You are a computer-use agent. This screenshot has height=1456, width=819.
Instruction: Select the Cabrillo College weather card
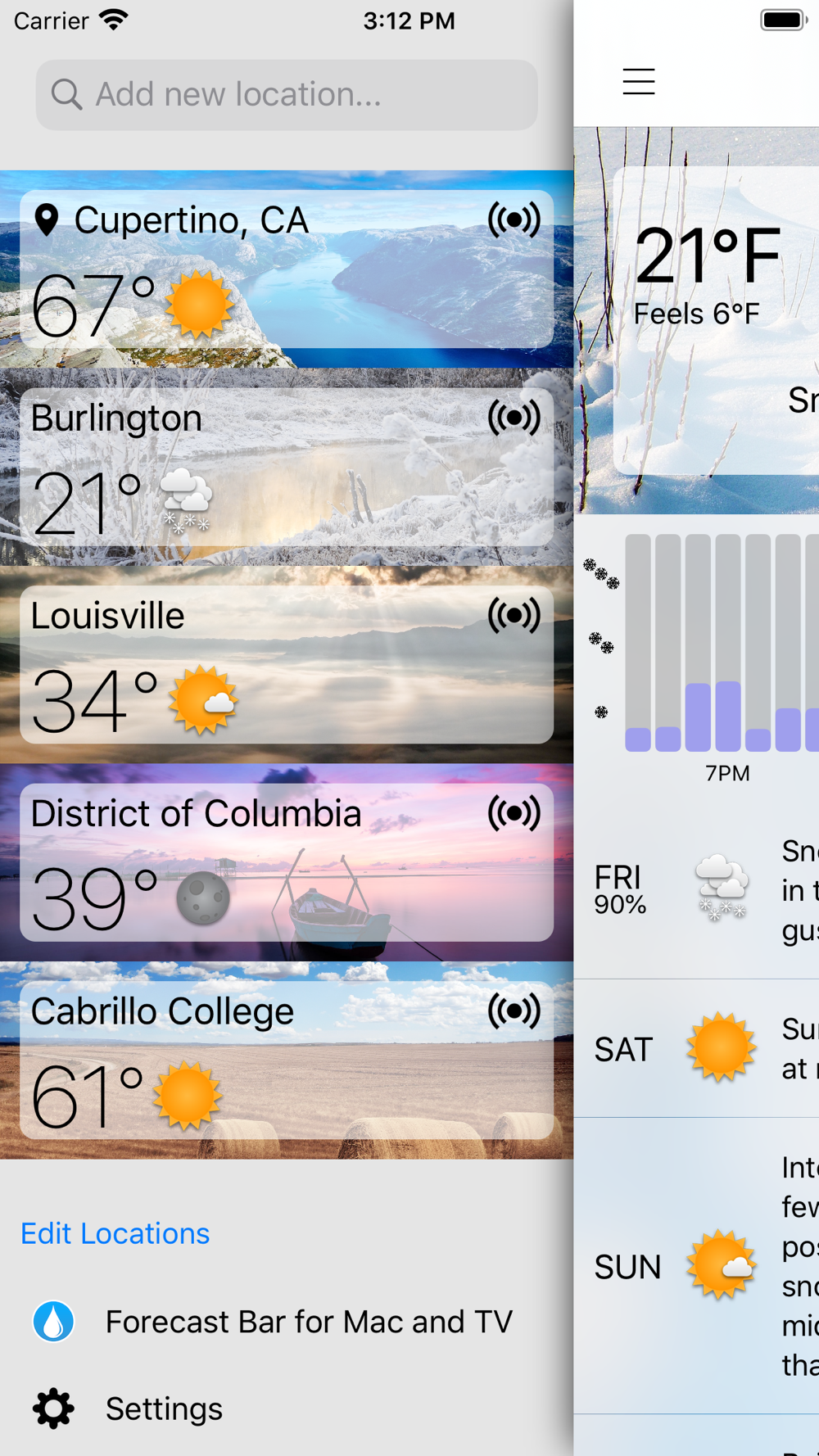coord(287,1060)
